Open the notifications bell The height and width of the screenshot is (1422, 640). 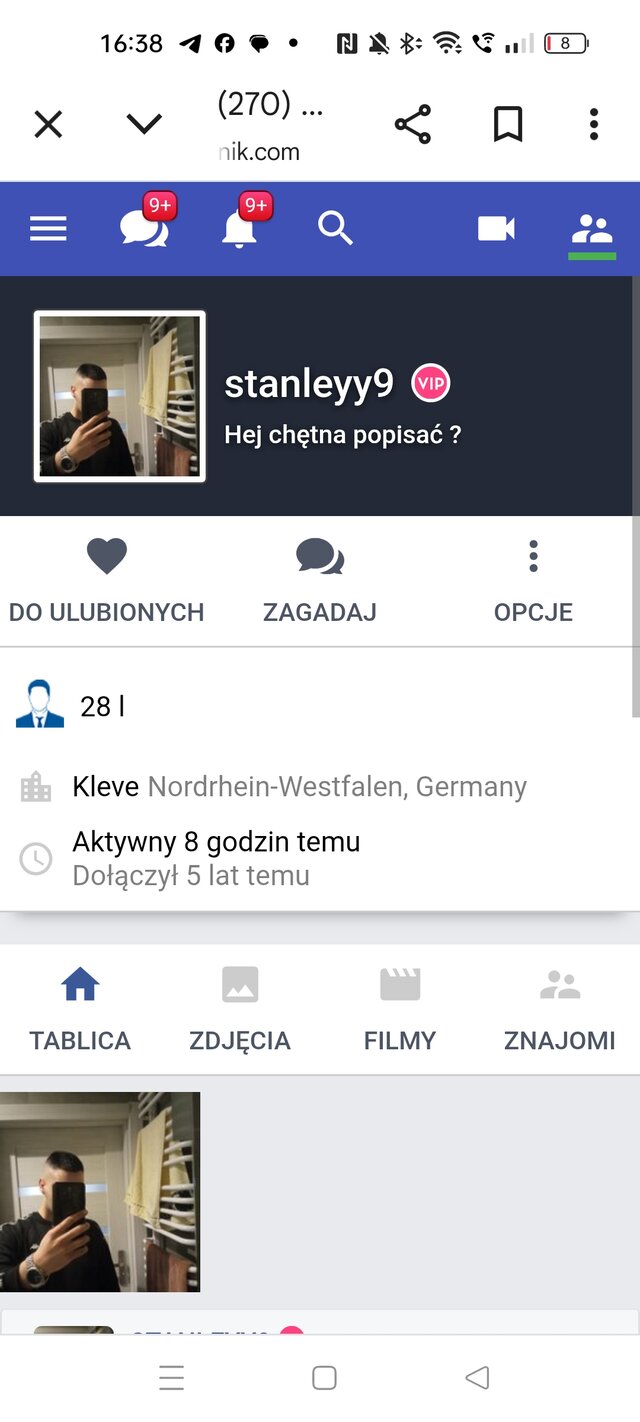[240, 226]
